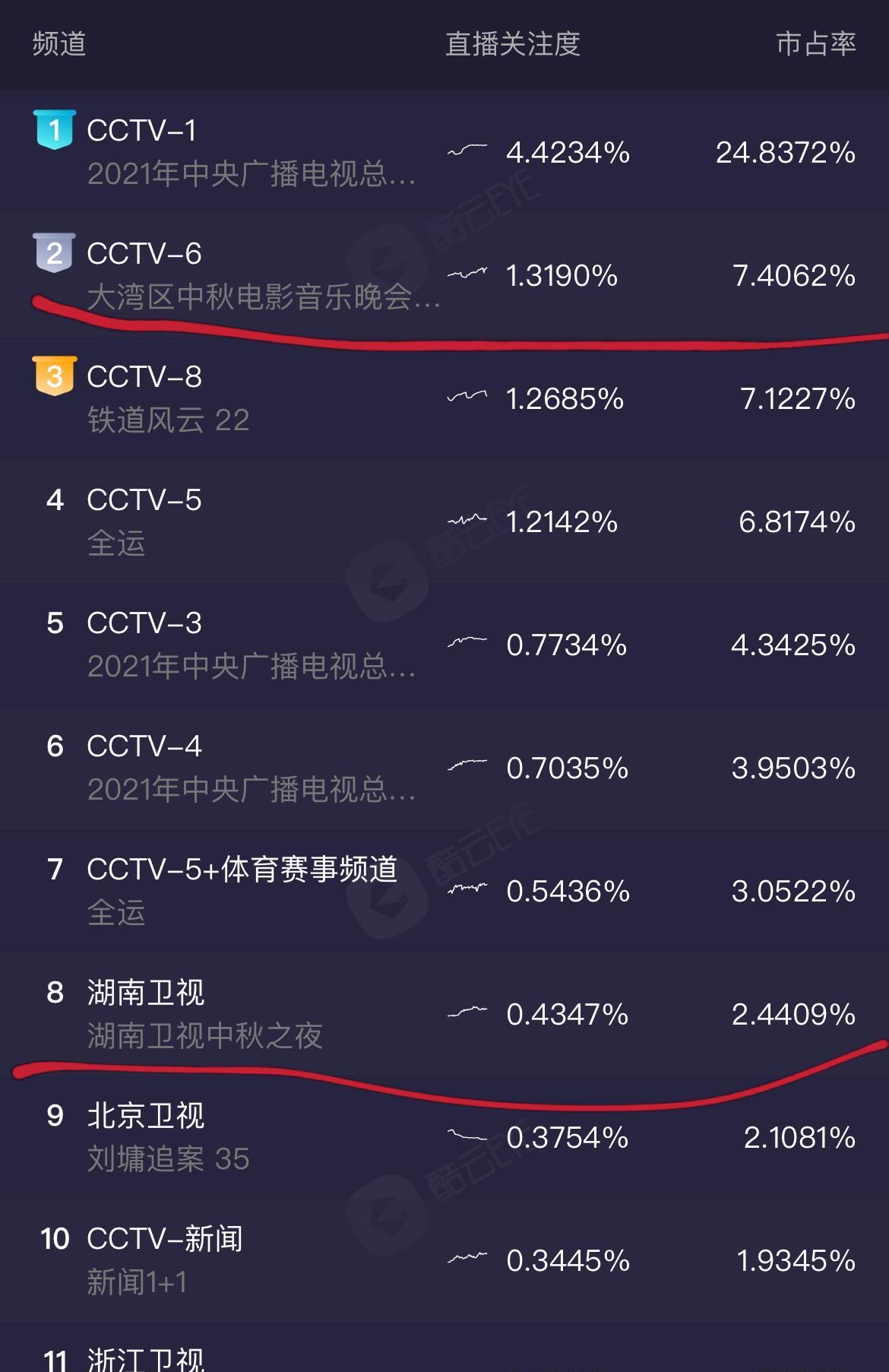Open the sparkline trend chart for CCTV-1

point(466,151)
